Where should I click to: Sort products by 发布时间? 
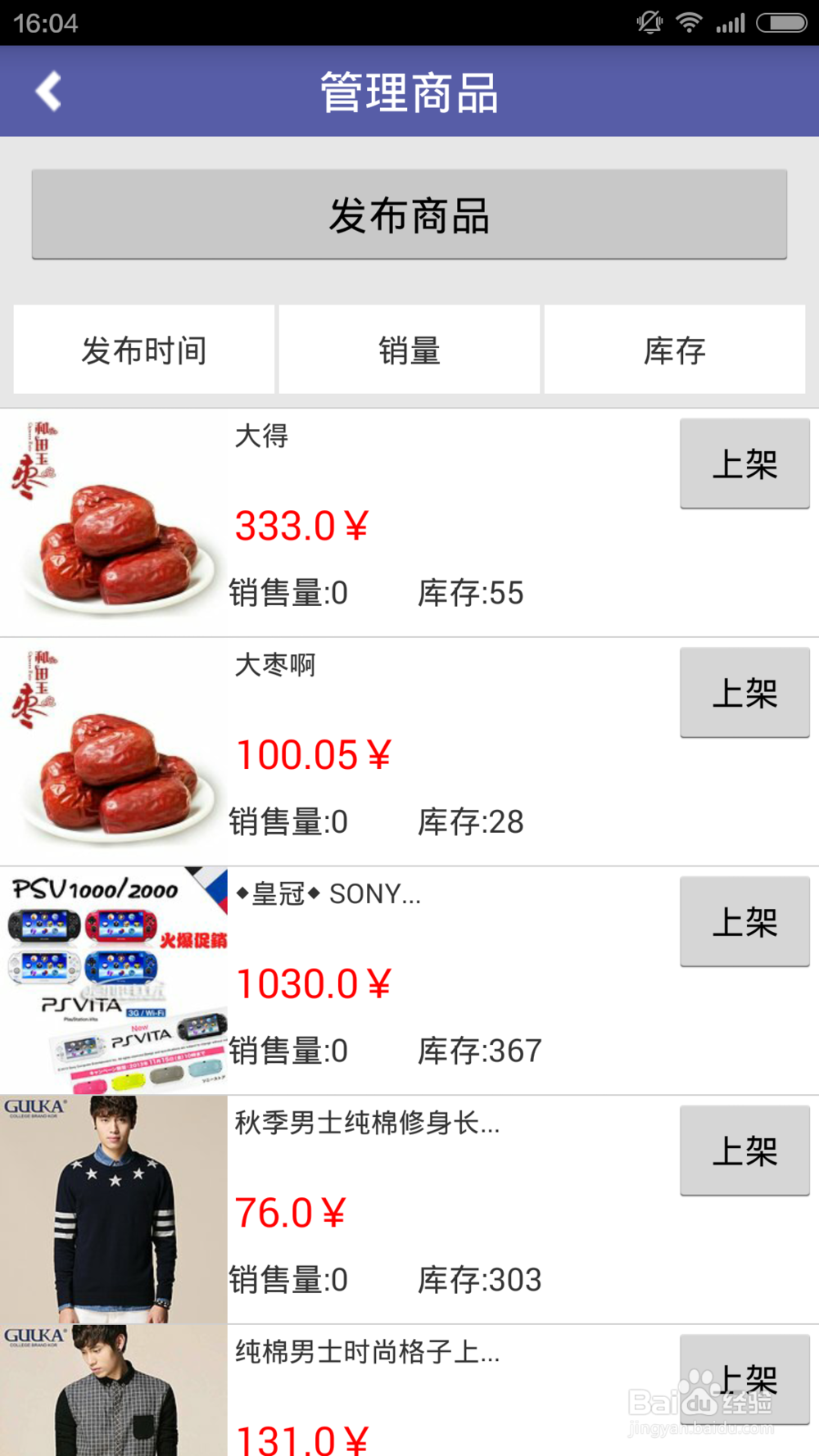click(x=144, y=350)
